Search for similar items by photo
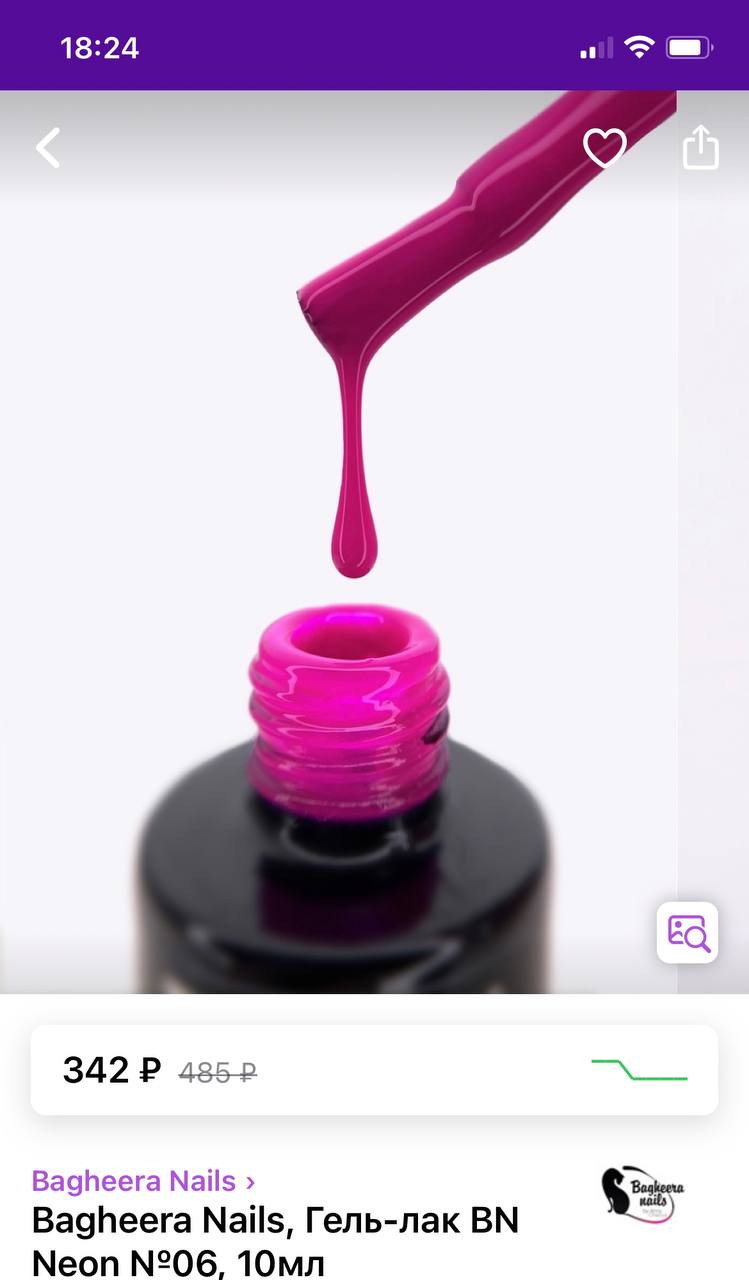 [x=688, y=932]
